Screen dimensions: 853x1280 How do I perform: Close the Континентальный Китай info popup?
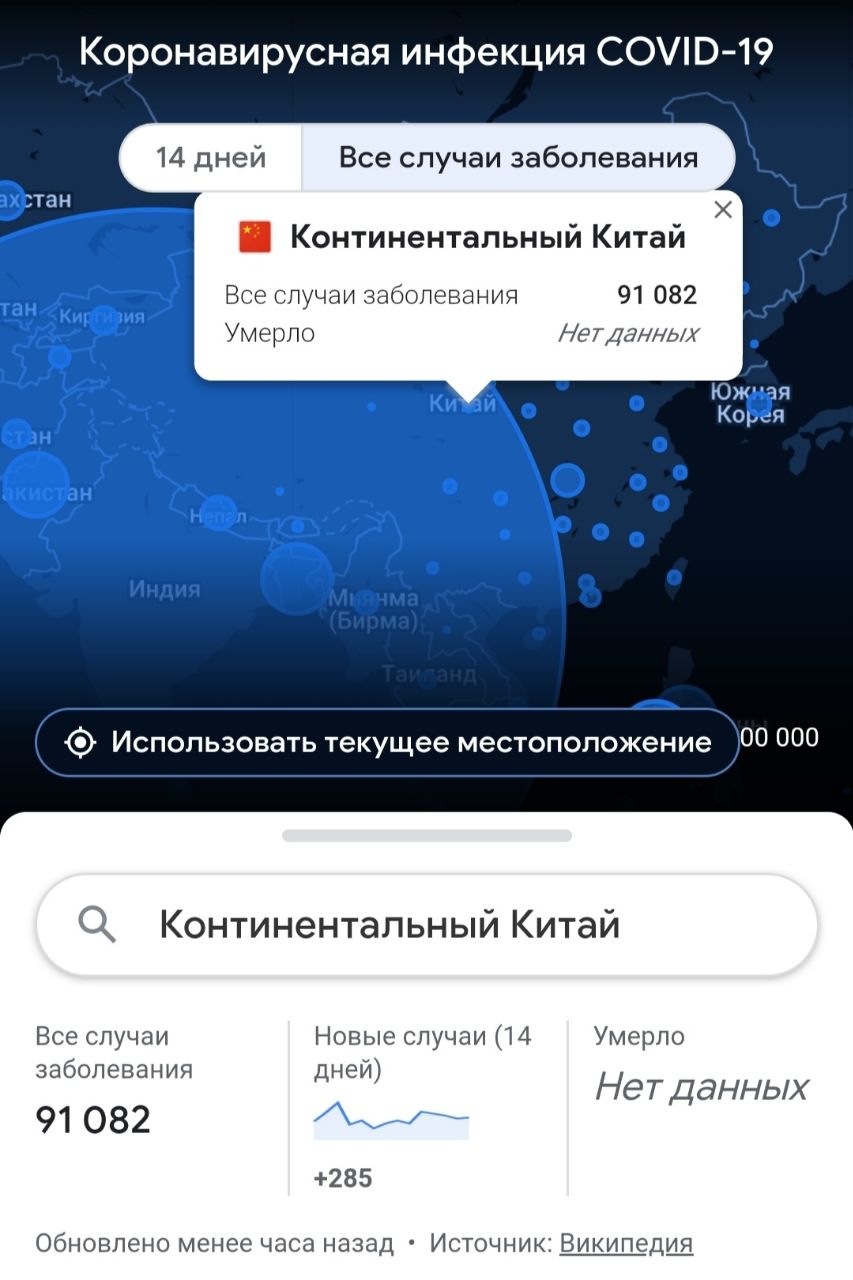pos(723,210)
